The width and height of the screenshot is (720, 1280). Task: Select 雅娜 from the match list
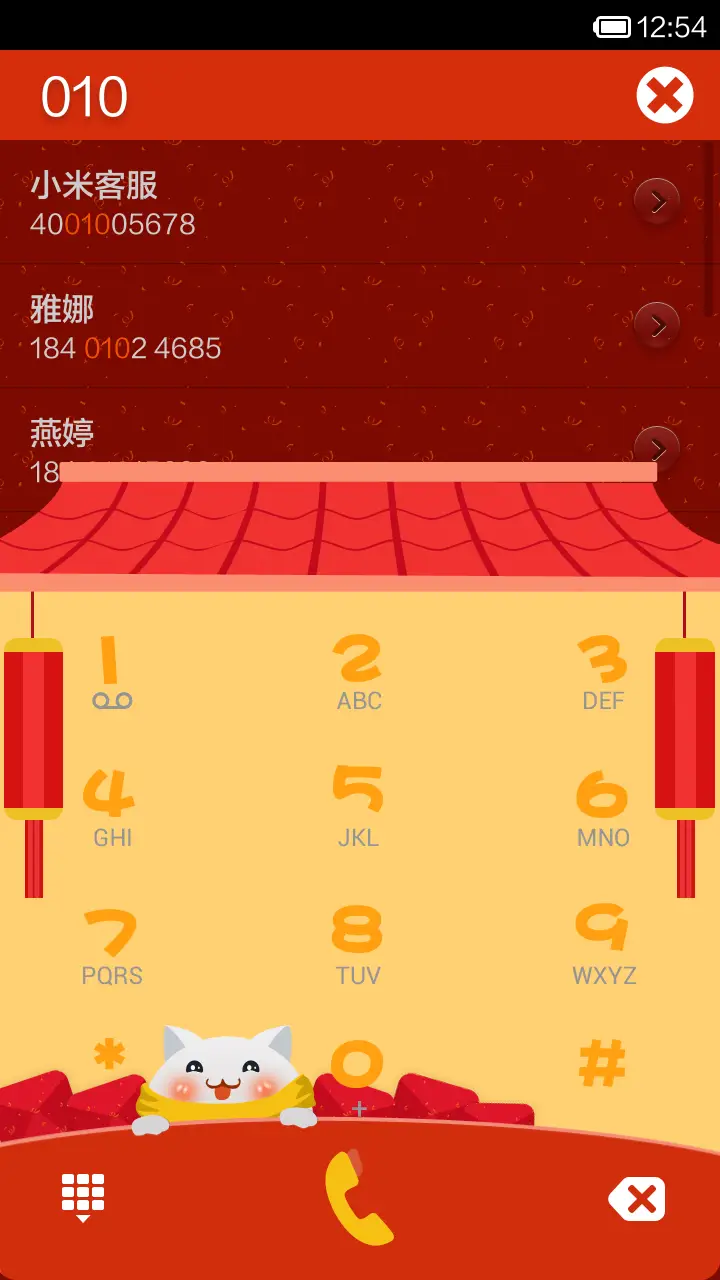(x=300, y=325)
